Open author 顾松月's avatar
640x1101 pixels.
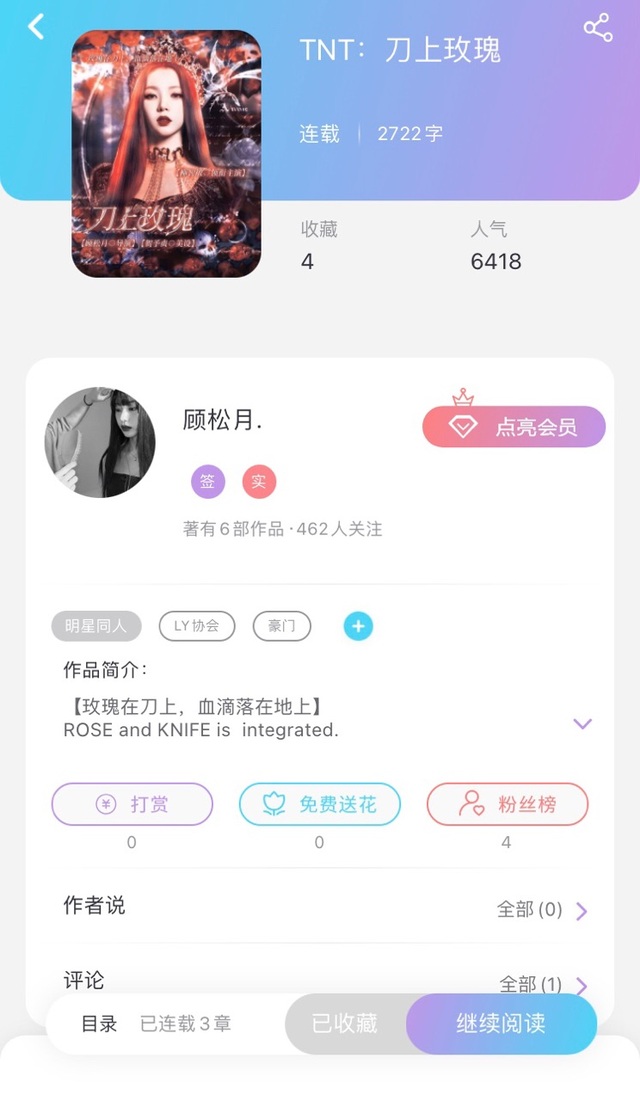pos(100,442)
